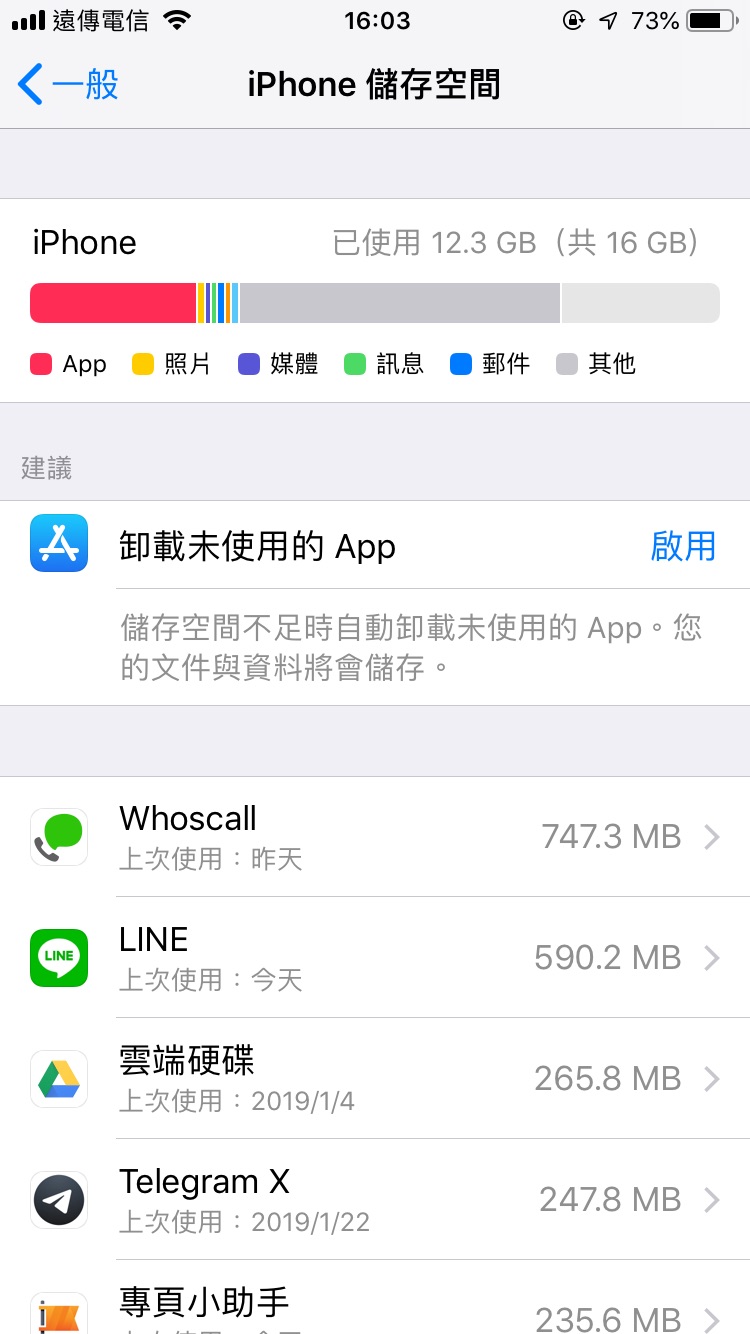The width and height of the screenshot is (750, 1334).
Task: Select the 雲端硬碟 Google Drive icon
Action: (x=58, y=1078)
